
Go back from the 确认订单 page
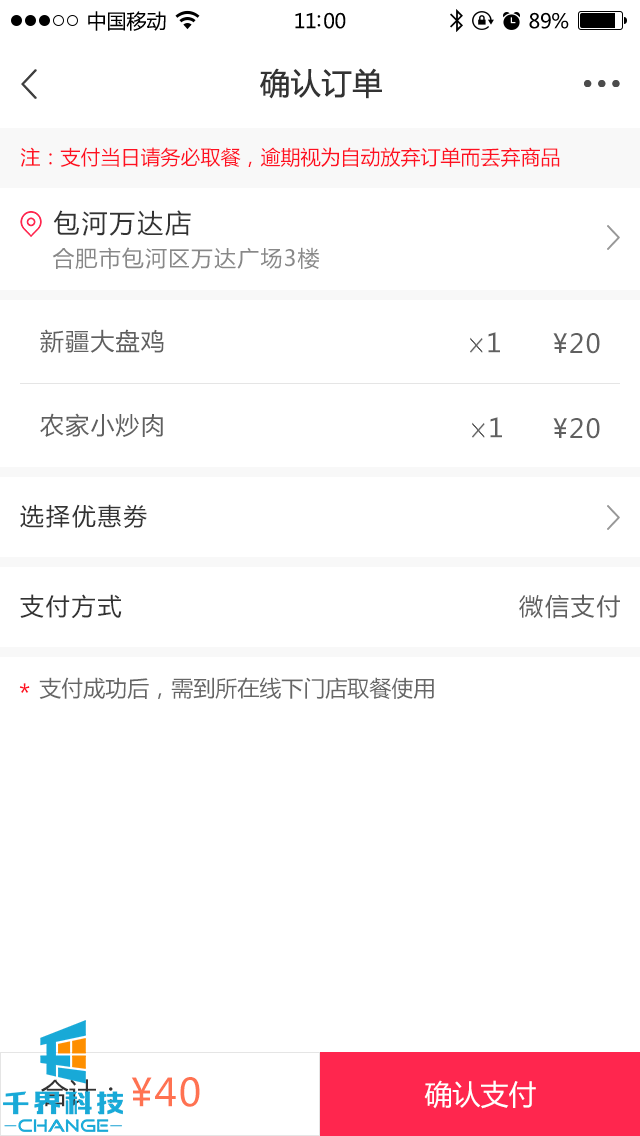tap(30, 84)
